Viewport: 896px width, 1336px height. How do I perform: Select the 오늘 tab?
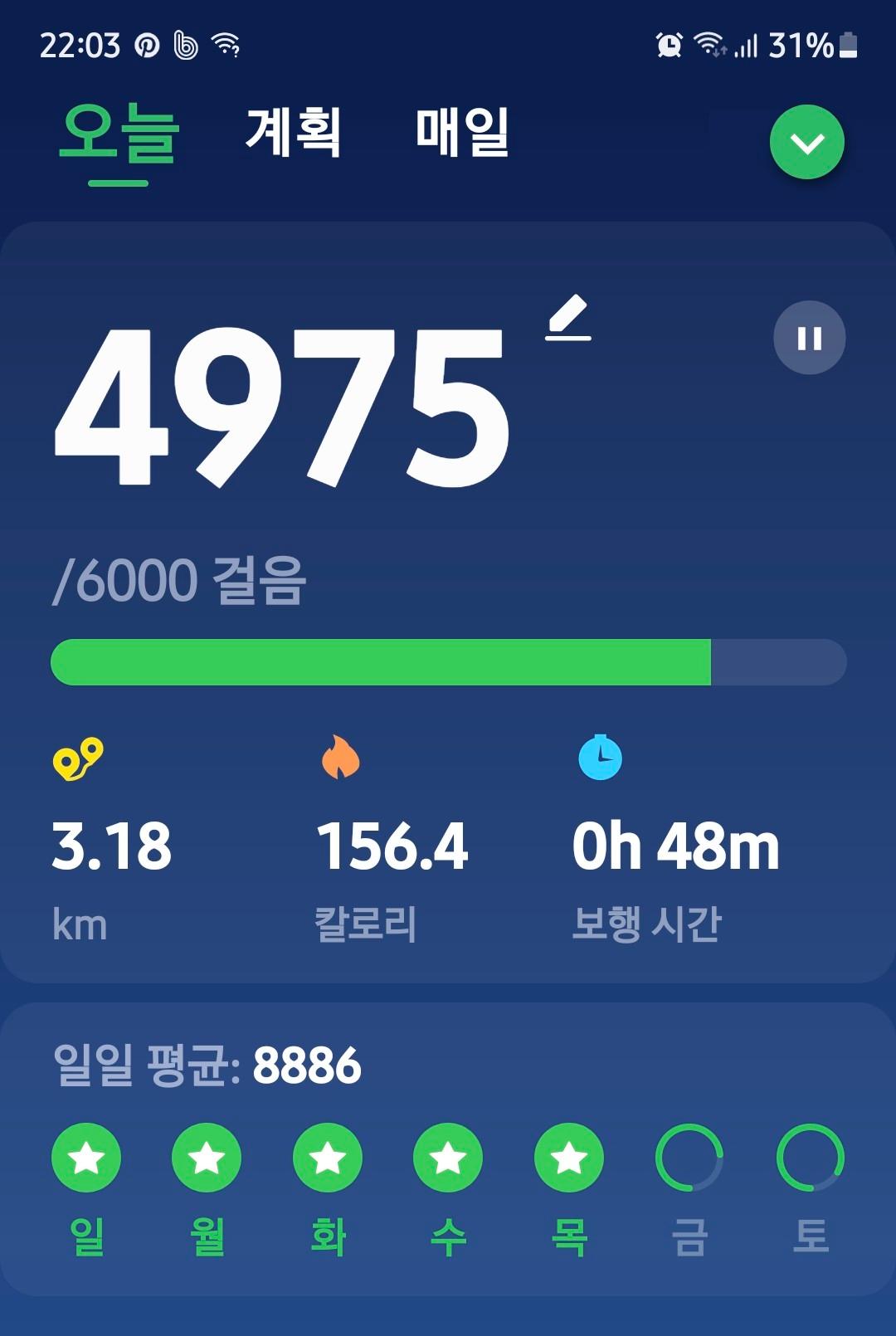(119, 133)
